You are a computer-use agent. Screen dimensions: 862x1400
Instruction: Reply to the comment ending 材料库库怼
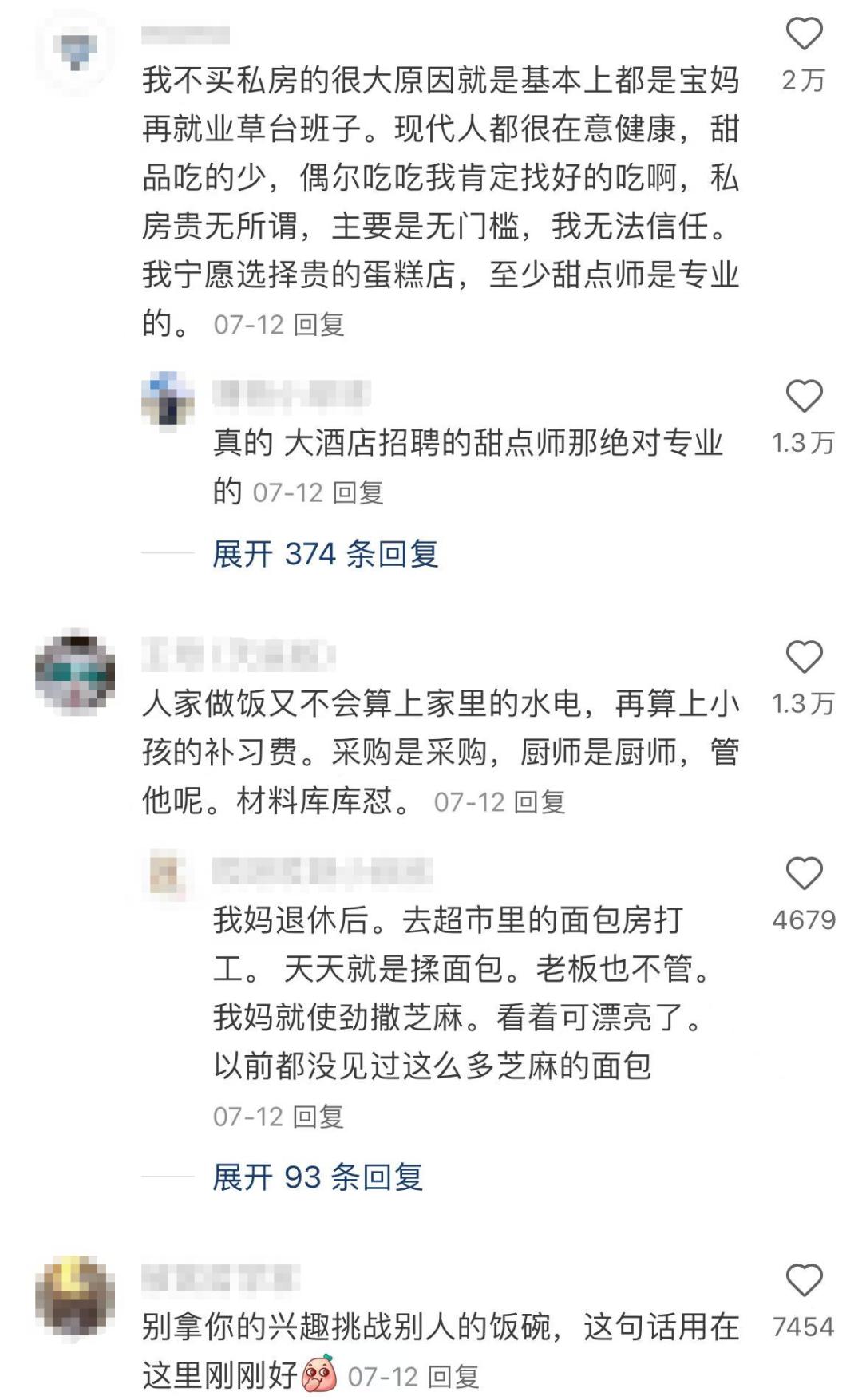pos(540,802)
